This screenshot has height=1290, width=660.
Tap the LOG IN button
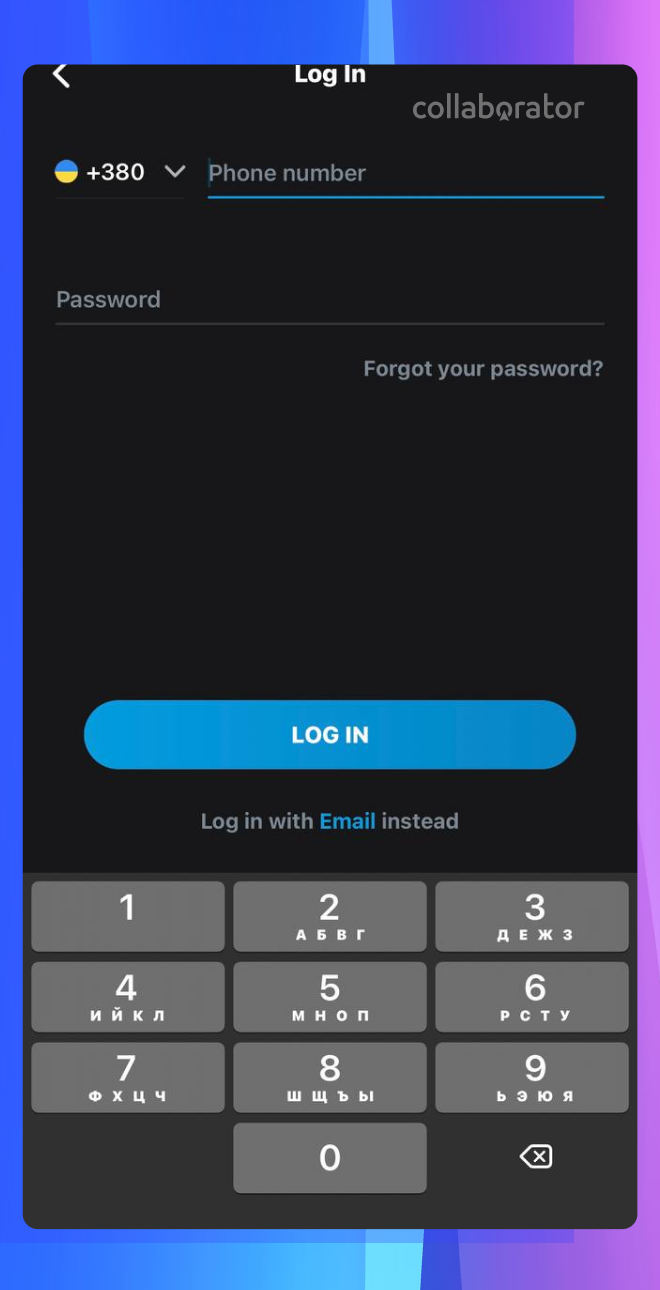(330, 735)
